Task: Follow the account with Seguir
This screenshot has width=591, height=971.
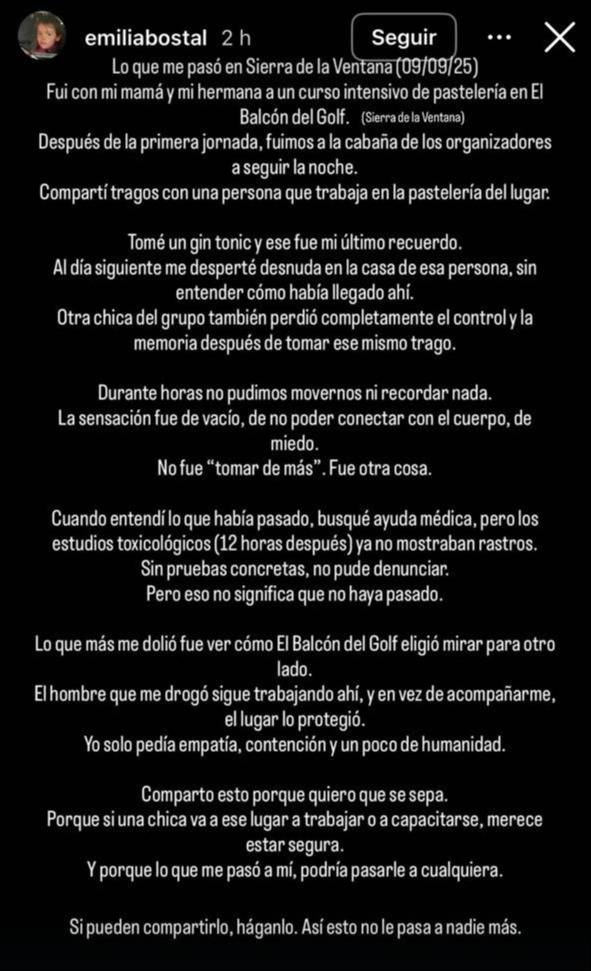Action: pyautogui.click(x=404, y=37)
